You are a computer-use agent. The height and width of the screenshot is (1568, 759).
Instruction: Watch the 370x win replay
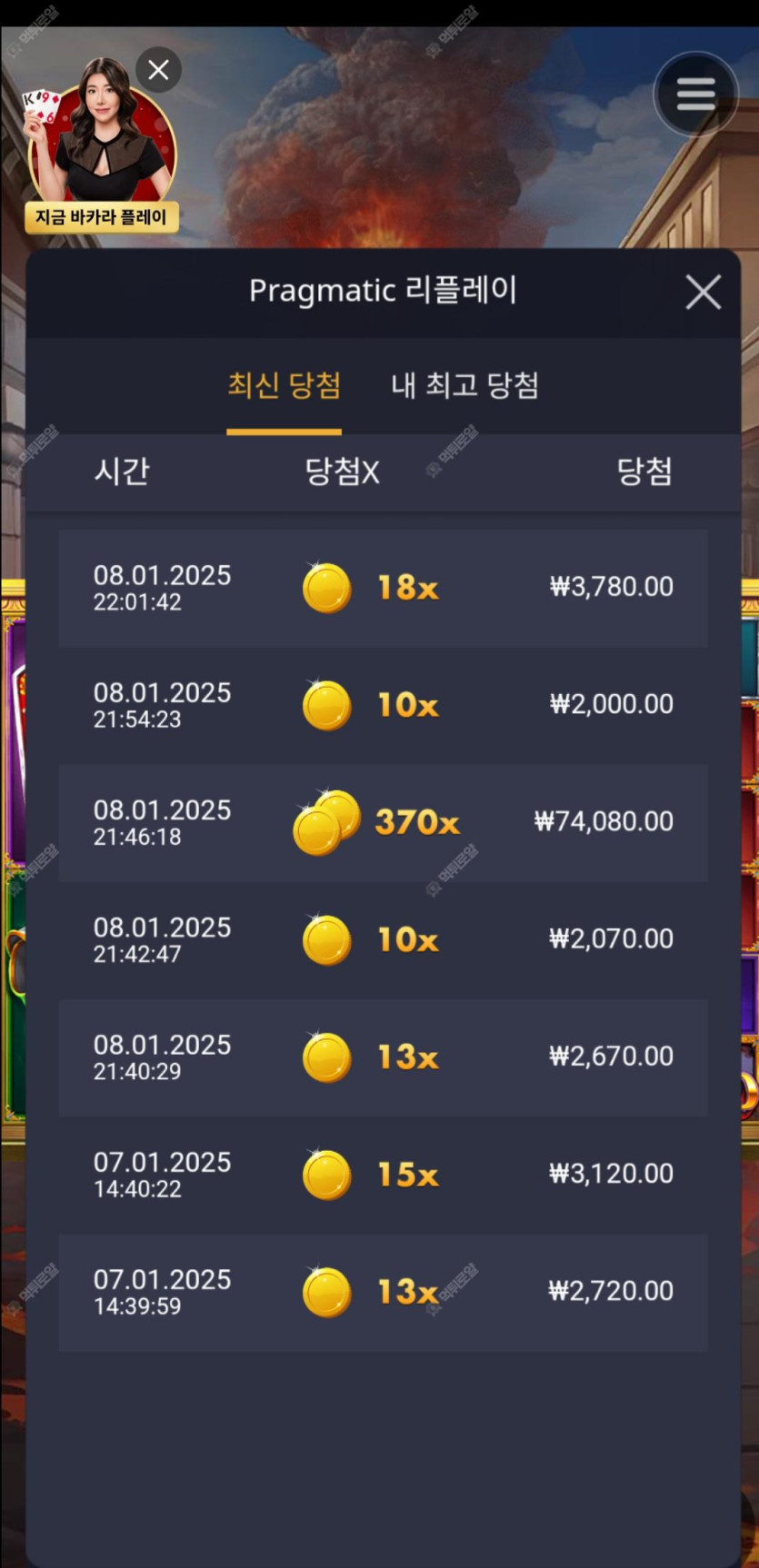(383, 822)
